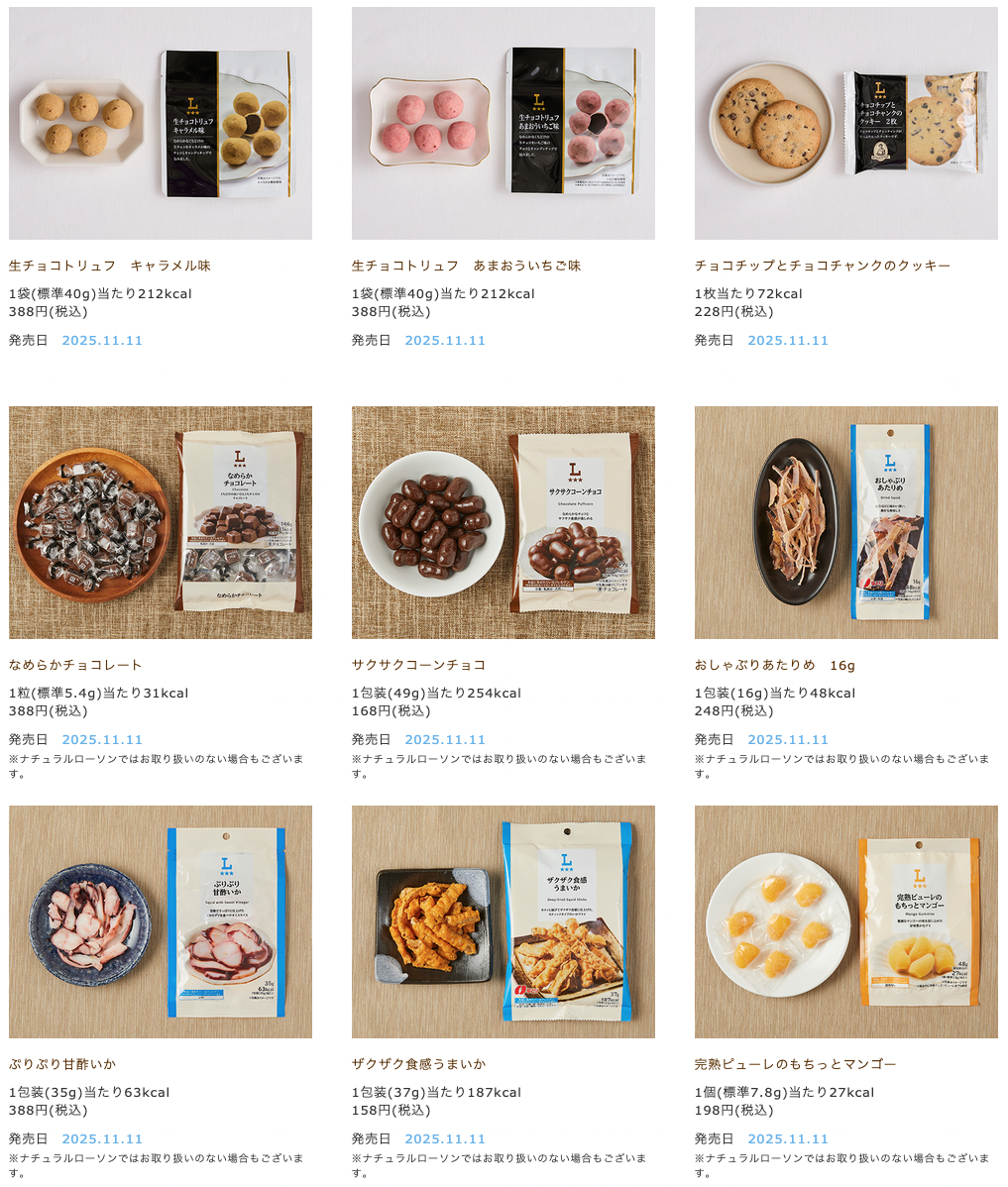The height and width of the screenshot is (1187, 1008).
Task: Open チョコチップとチョコチャンクのクッキー details
Action: click(x=823, y=266)
